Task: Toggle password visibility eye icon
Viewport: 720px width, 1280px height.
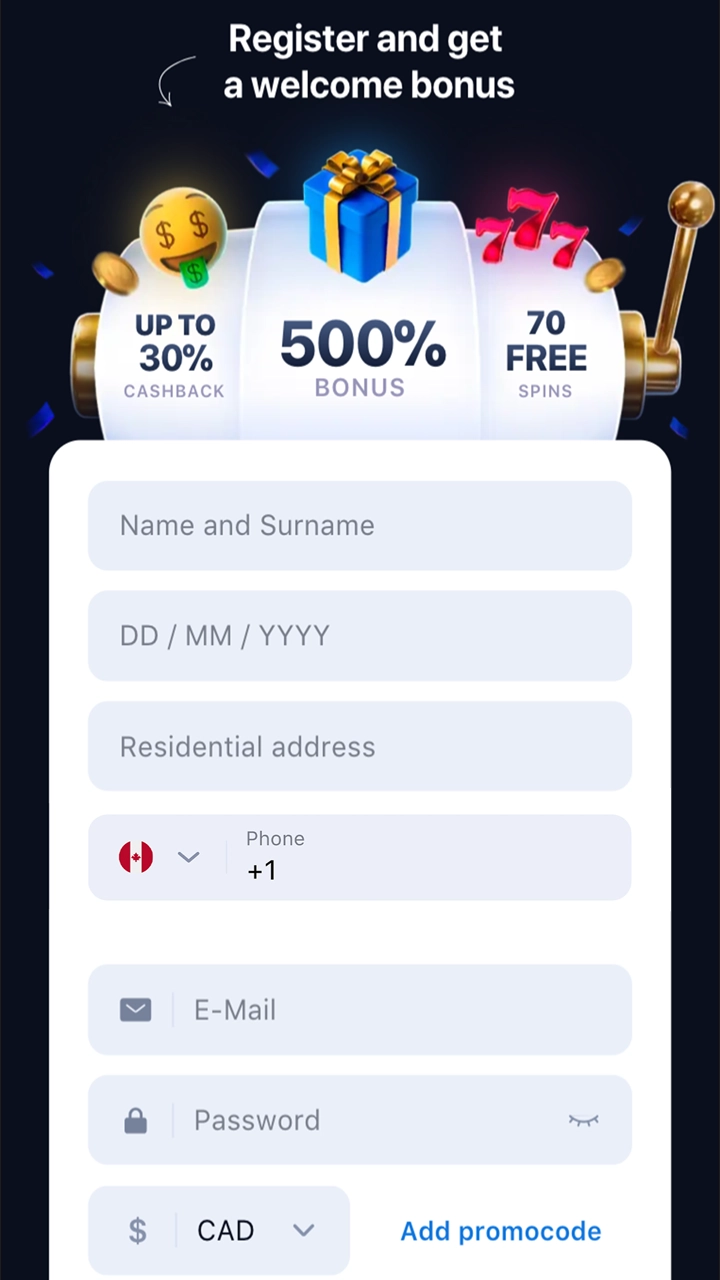Action: [x=584, y=1120]
